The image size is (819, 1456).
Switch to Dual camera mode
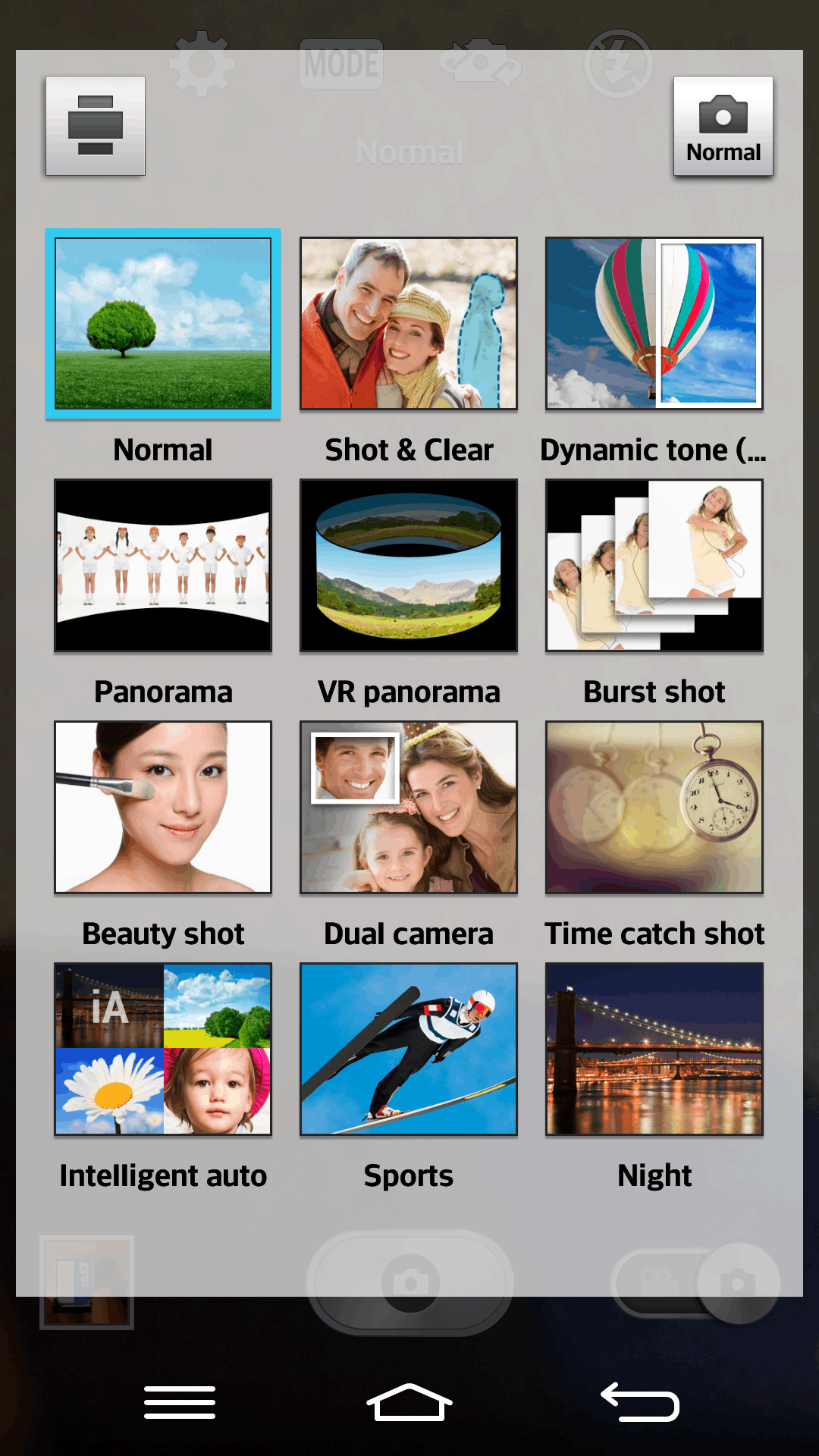(x=409, y=808)
